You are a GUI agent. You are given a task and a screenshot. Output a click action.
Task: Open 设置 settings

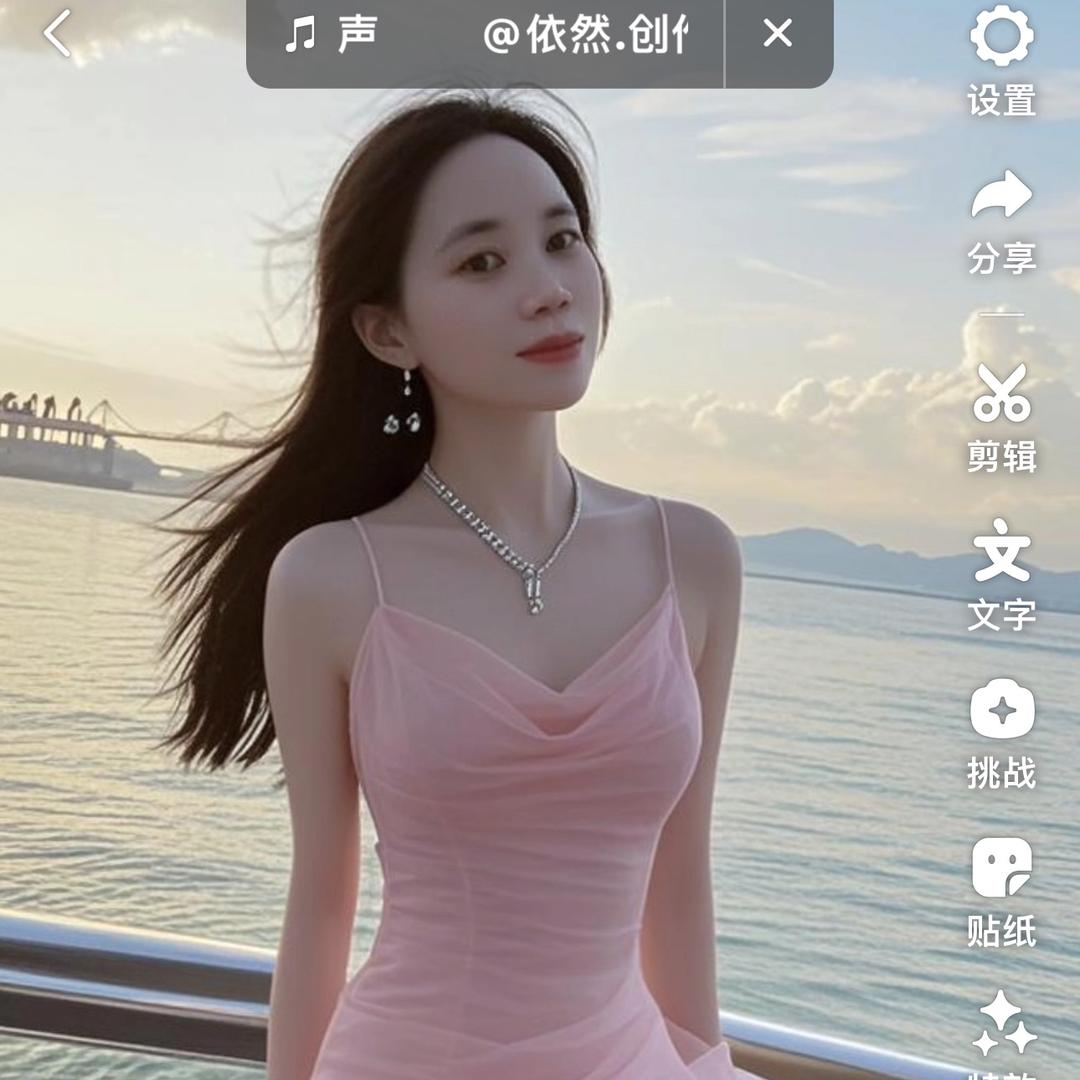[1001, 58]
